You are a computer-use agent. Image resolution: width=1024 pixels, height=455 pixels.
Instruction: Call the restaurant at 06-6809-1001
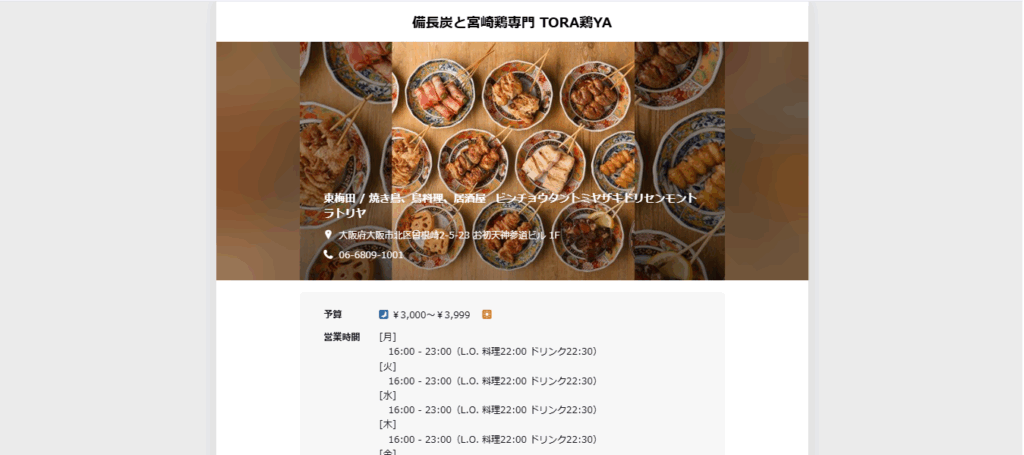pos(370,255)
